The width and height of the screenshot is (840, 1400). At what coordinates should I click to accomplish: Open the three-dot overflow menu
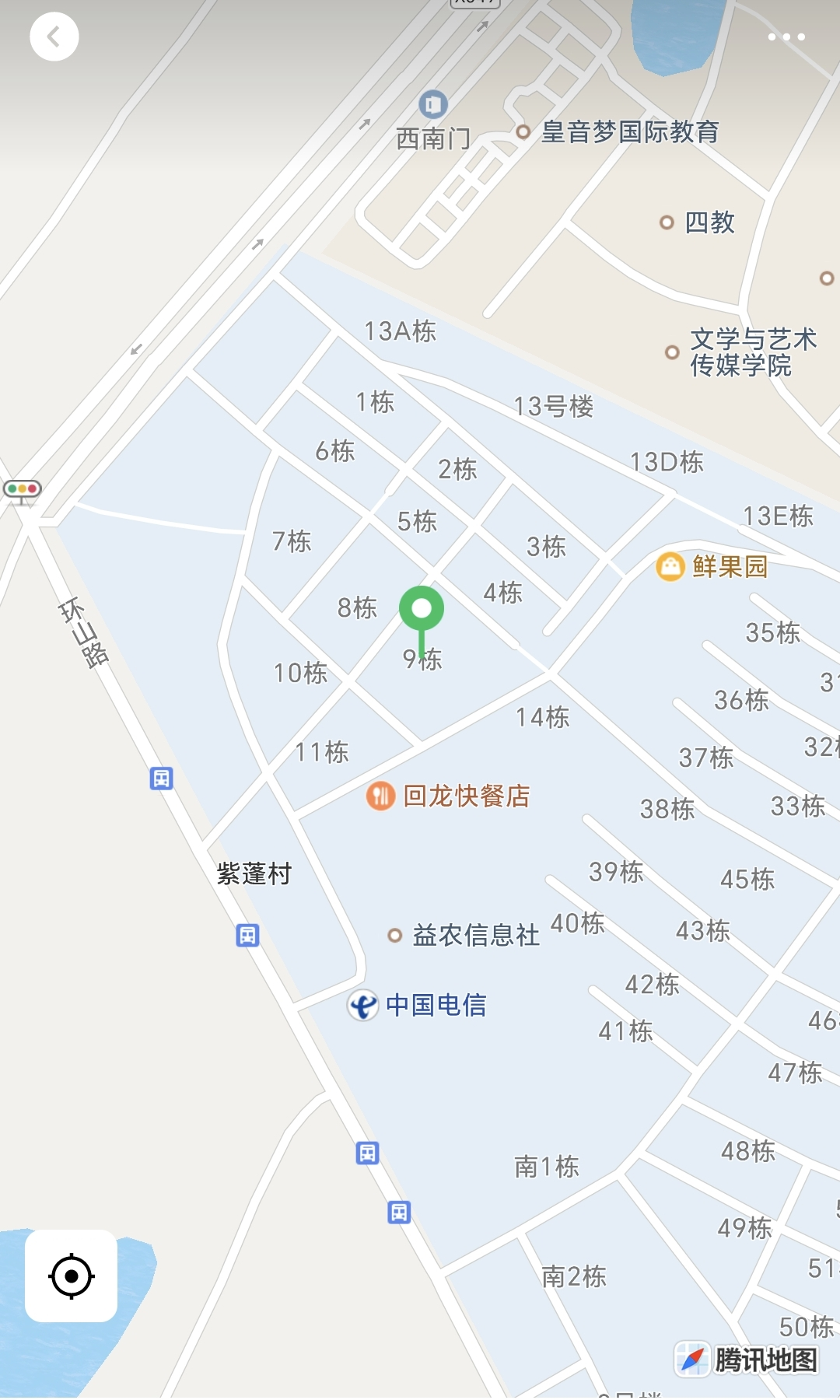pyautogui.click(x=786, y=37)
